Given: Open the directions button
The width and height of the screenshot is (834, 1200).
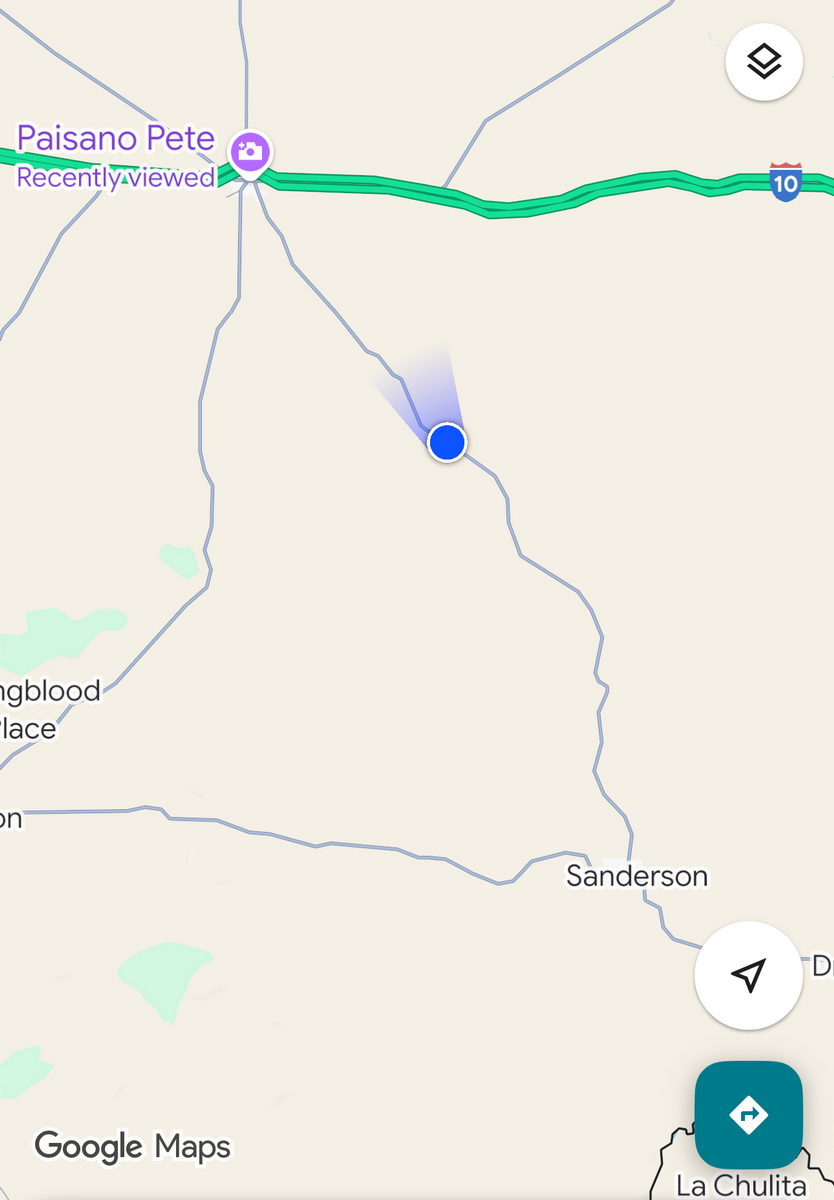Looking at the screenshot, I should [x=748, y=1114].
